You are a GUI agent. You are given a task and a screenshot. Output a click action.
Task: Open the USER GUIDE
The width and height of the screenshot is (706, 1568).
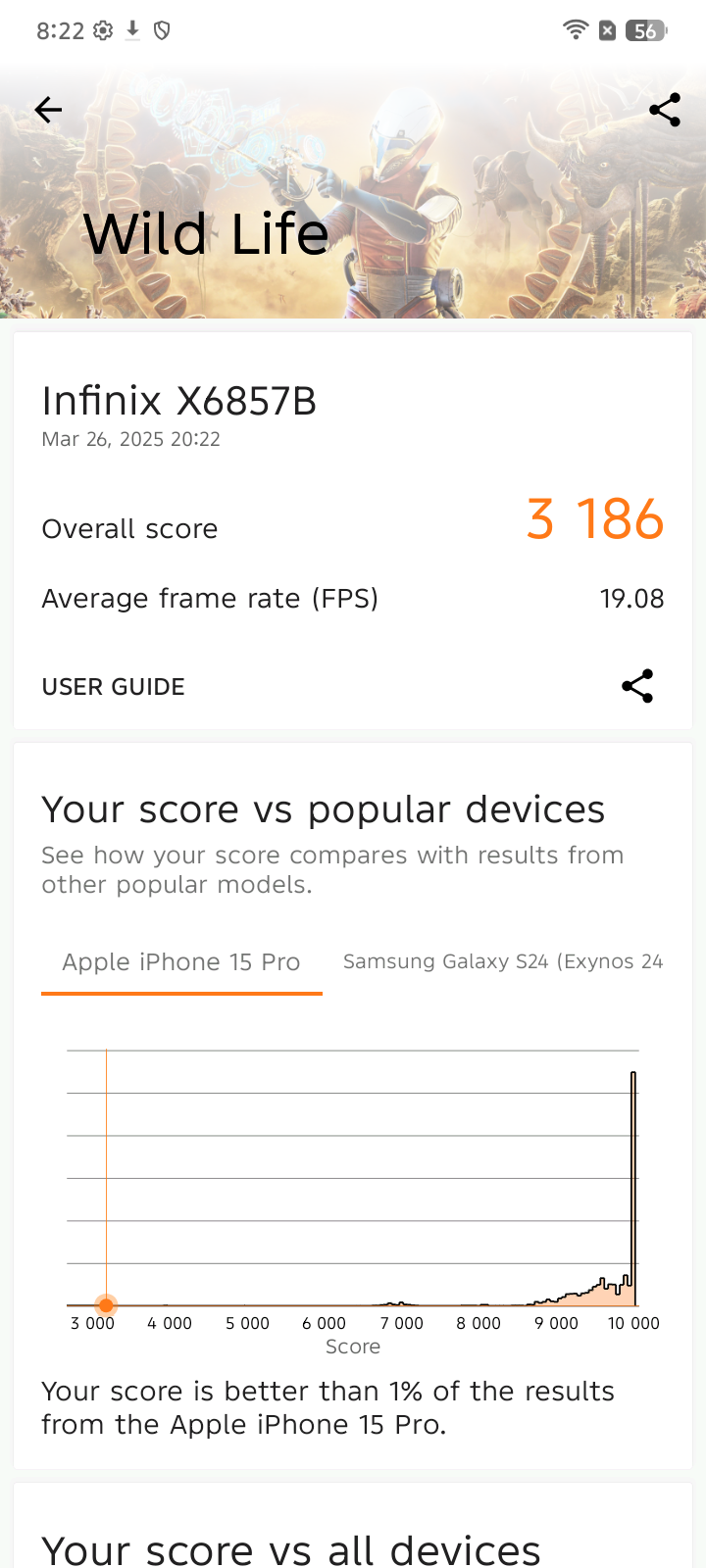[113, 686]
